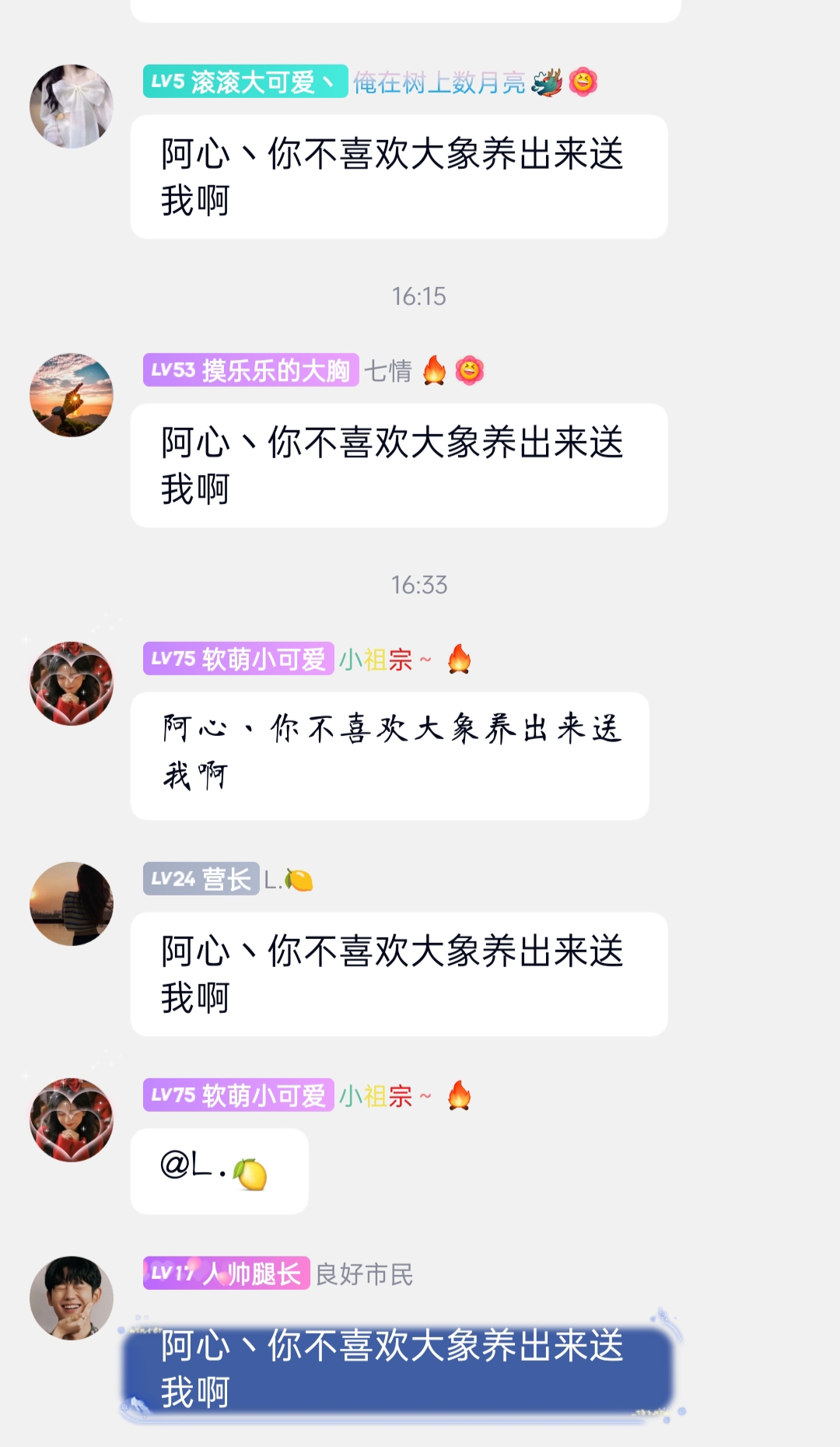Viewport: 840px width, 1447px height.
Task: Click the @L.🍋 mention bubble
Action: pyautogui.click(x=220, y=1171)
